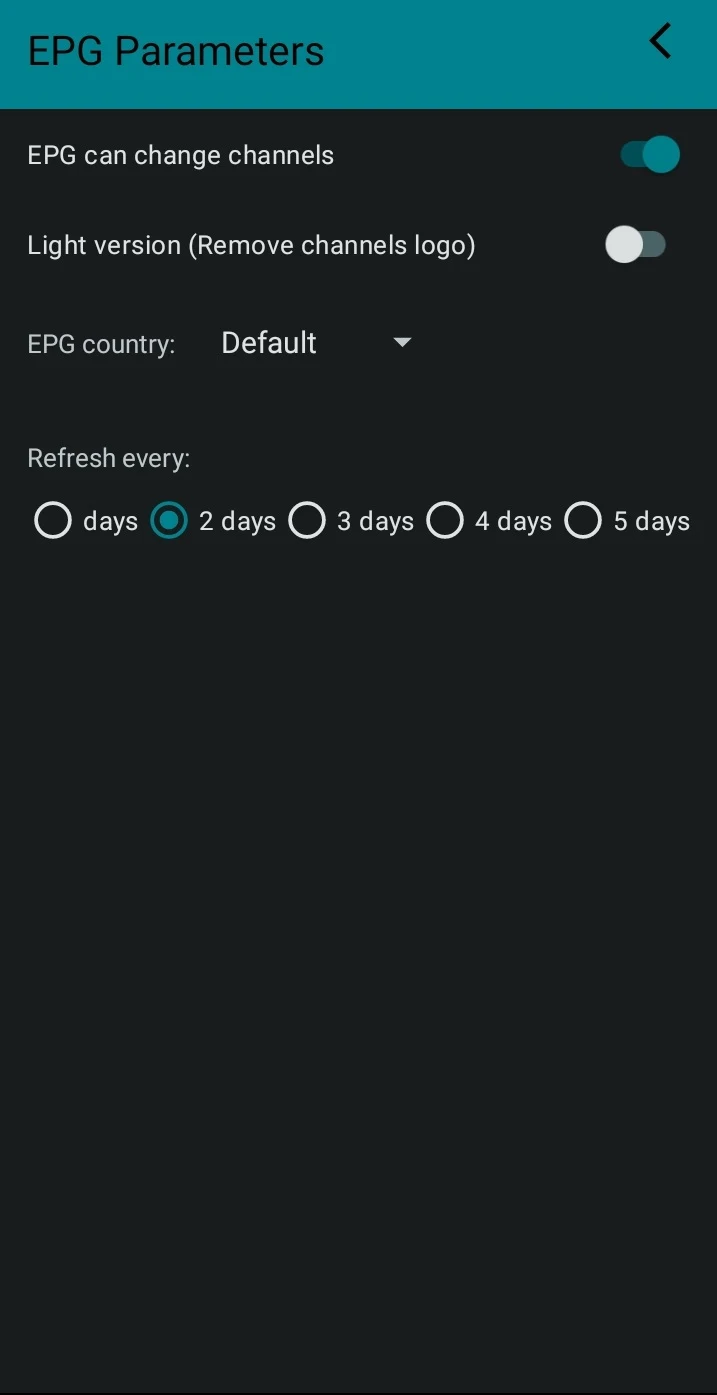Go back using the header arrow
717x1395 pixels.
[660, 42]
